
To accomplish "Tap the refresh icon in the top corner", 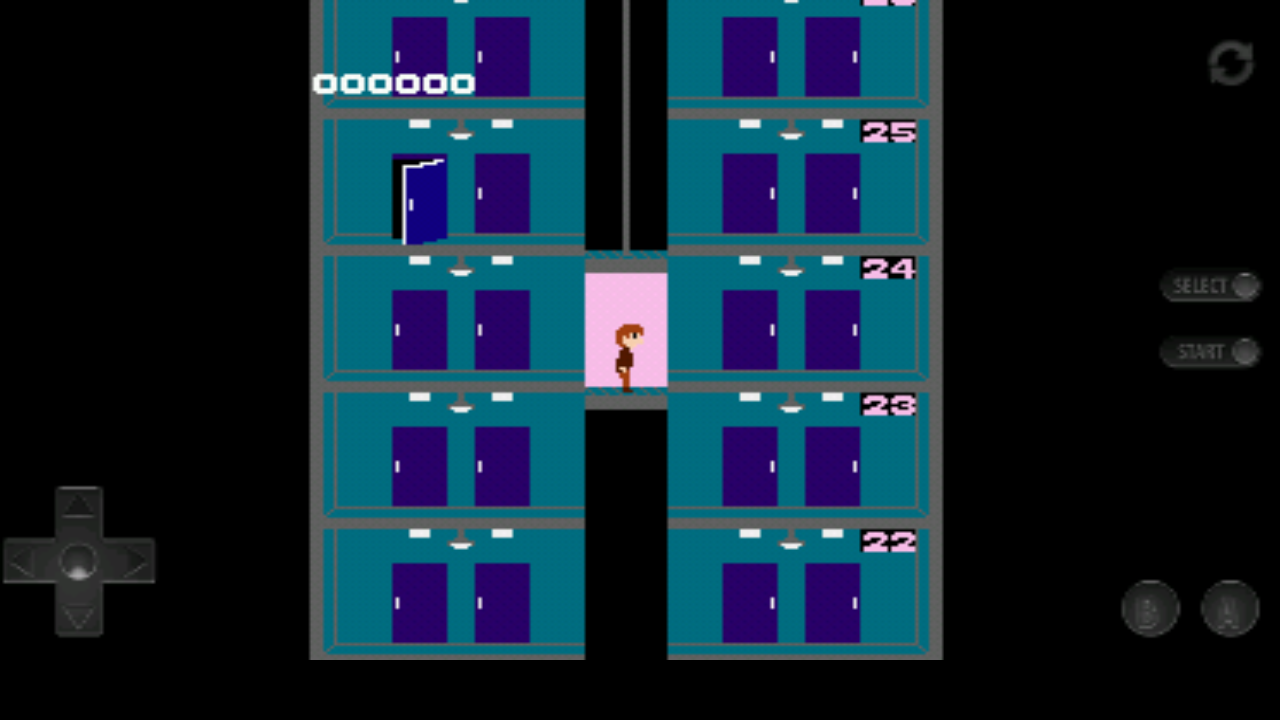I will 1230,64.
